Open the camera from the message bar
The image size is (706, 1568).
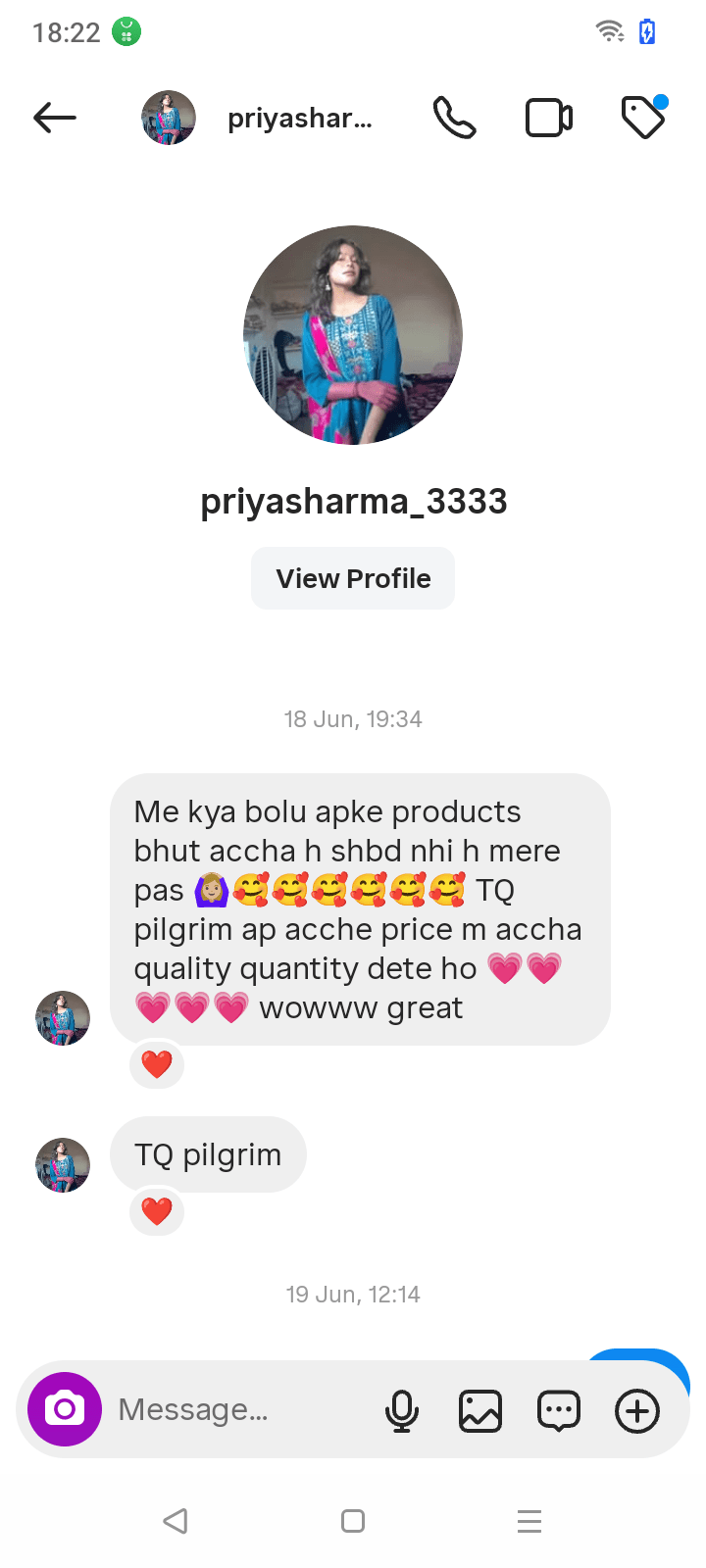(65, 1409)
